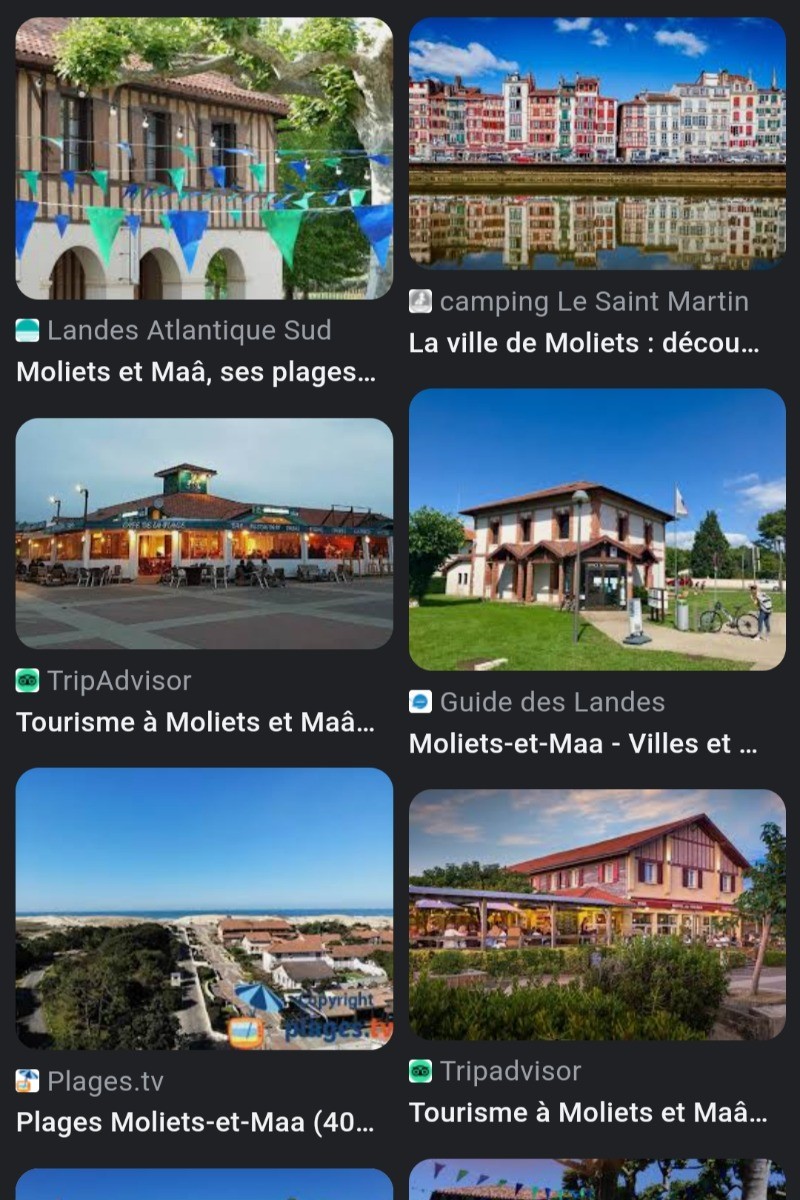Open the Plages.tv beach aerial photo result
This screenshot has height=1200, width=800.
[204, 908]
